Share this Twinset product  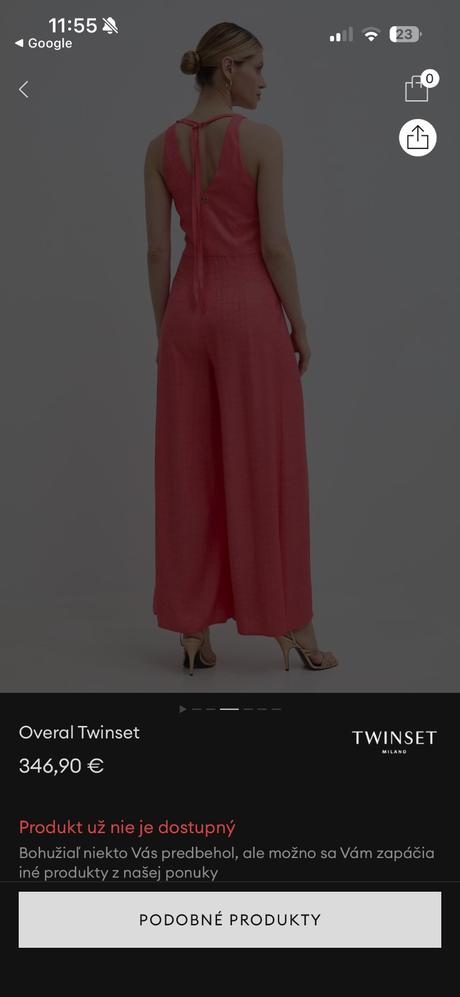[418, 137]
